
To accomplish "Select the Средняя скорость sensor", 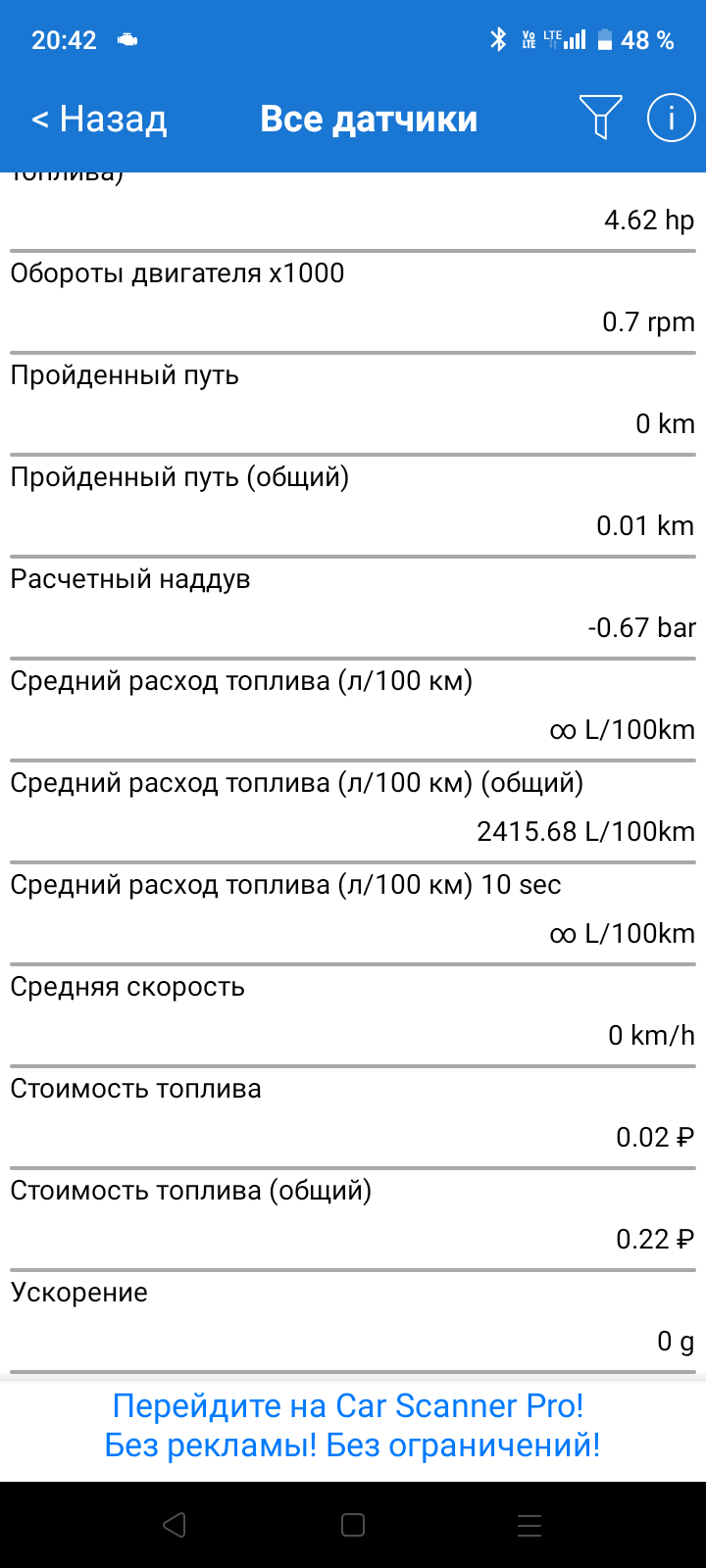I will 353,1015.
